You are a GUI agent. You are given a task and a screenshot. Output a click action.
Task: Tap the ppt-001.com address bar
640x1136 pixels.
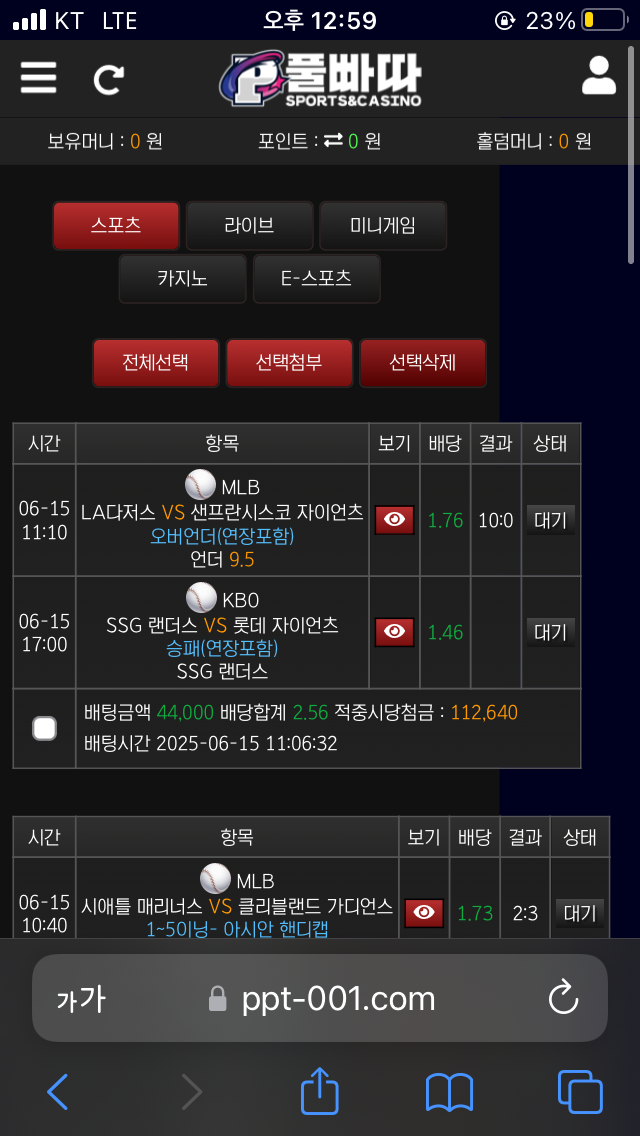point(338,998)
